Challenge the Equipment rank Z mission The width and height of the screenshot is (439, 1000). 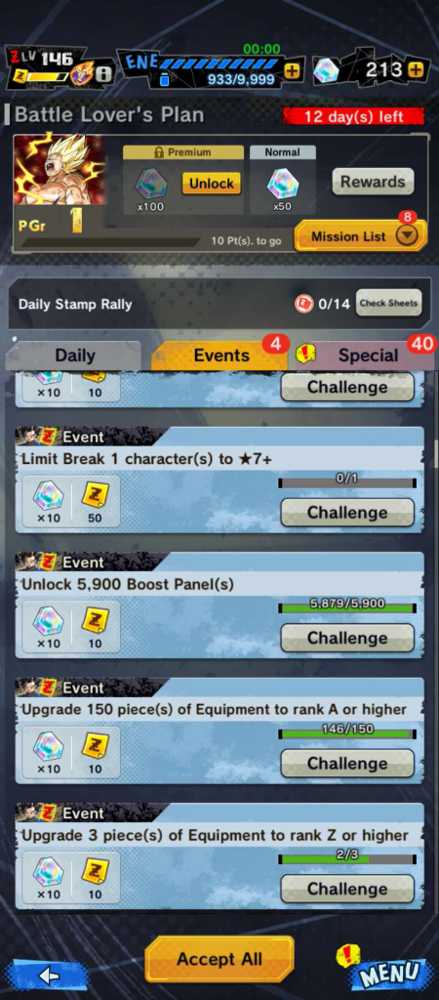click(347, 889)
